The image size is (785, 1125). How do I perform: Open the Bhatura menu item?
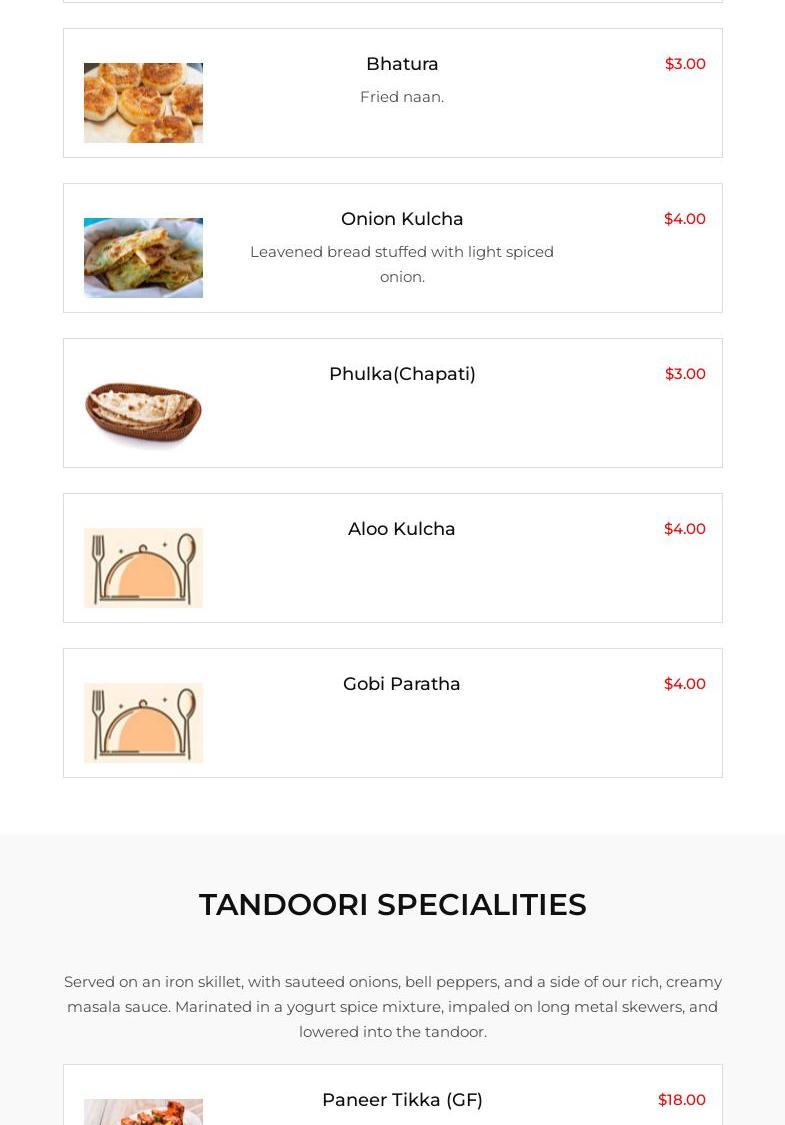point(401,64)
